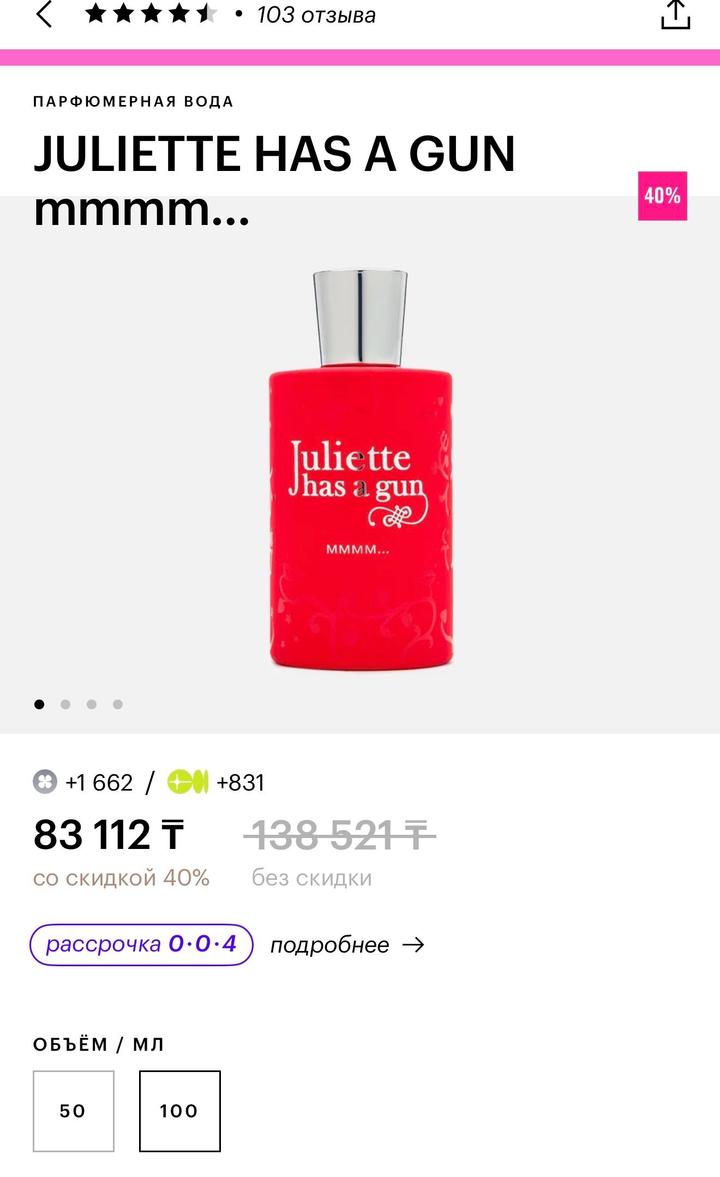Viewport: 720px width, 1177px height.
Task: Tap the рассрочка 0·0·4 chip
Action: (141, 944)
